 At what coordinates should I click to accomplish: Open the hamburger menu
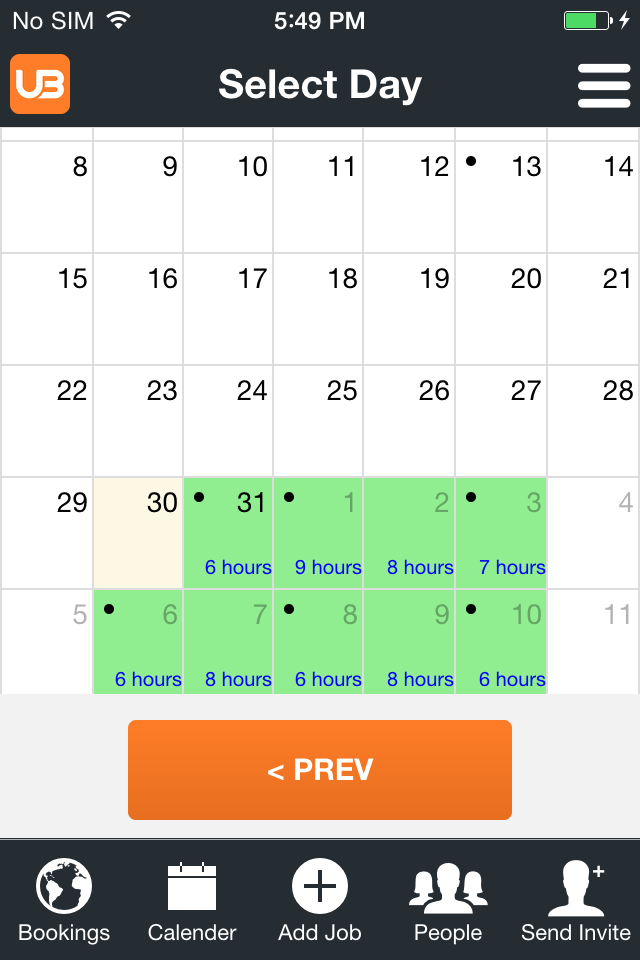coord(604,86)
